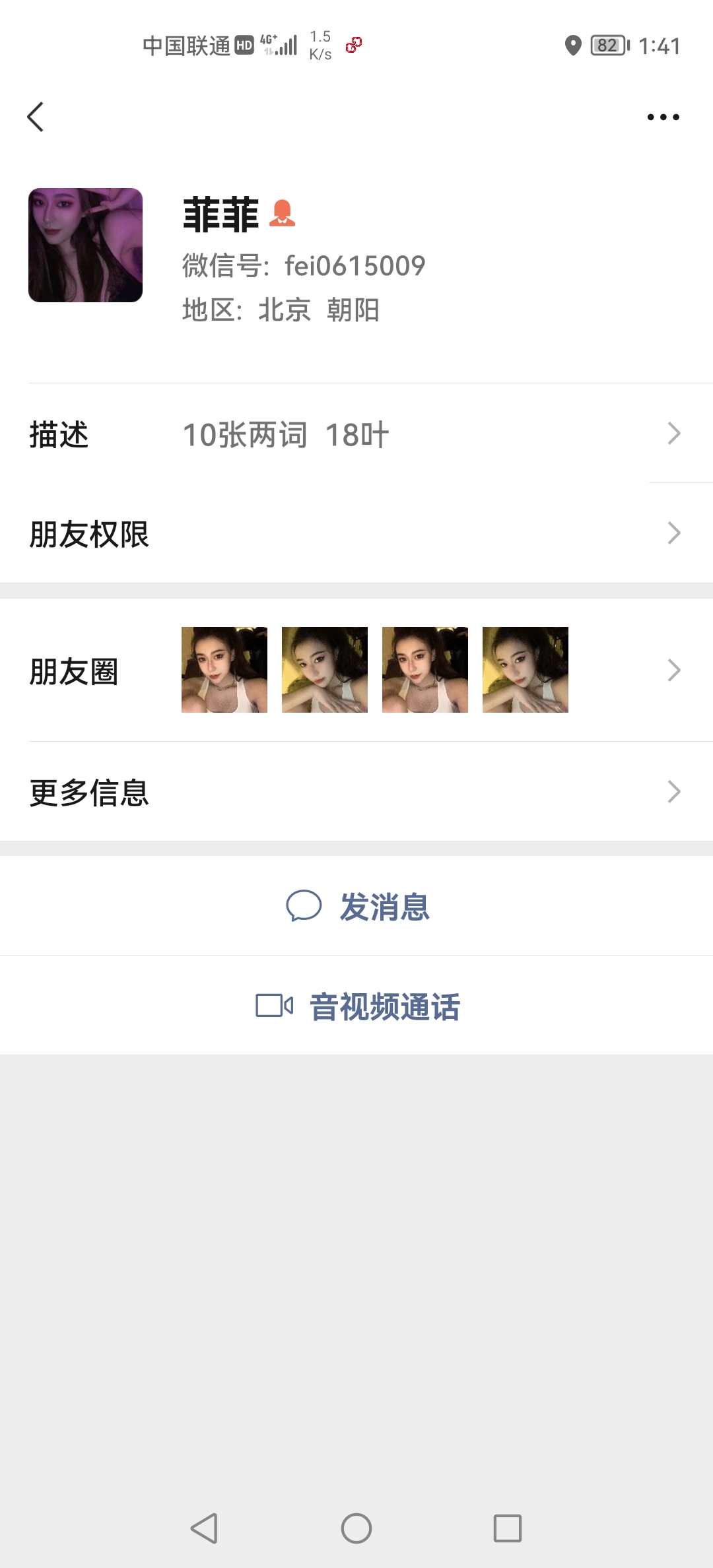Expand the 更多信息 section
713x1568 pixels.
[673, 791]
